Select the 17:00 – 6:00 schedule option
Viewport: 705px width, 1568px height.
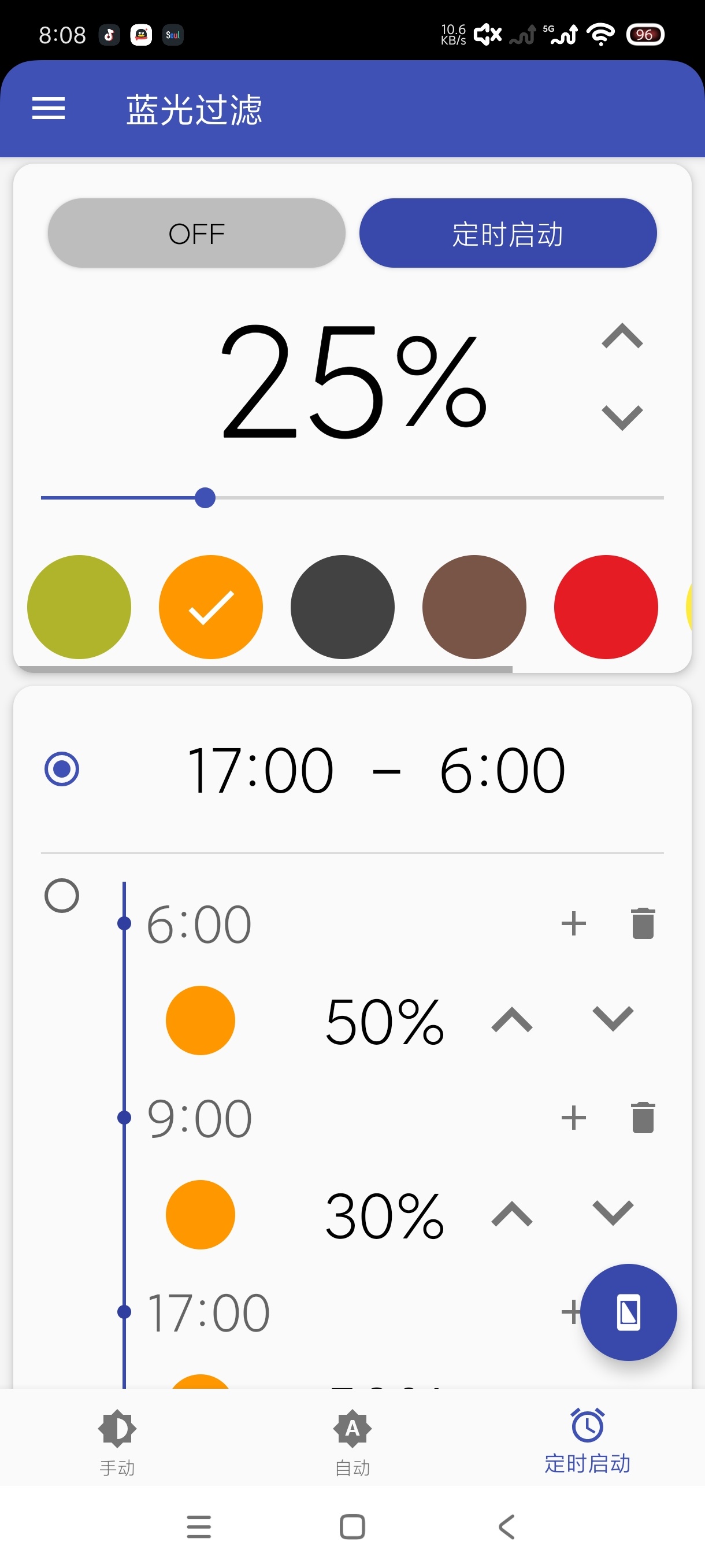point(62,770)
